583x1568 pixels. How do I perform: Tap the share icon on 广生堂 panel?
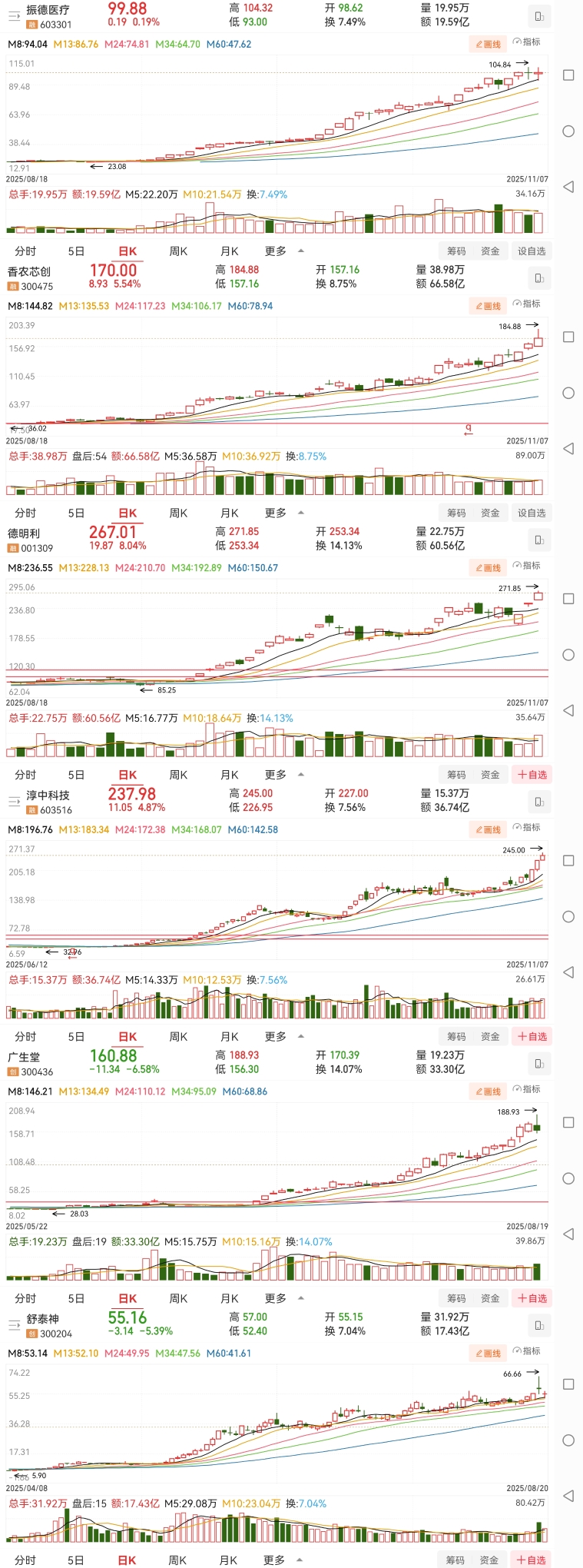[x=540, y=1063]
